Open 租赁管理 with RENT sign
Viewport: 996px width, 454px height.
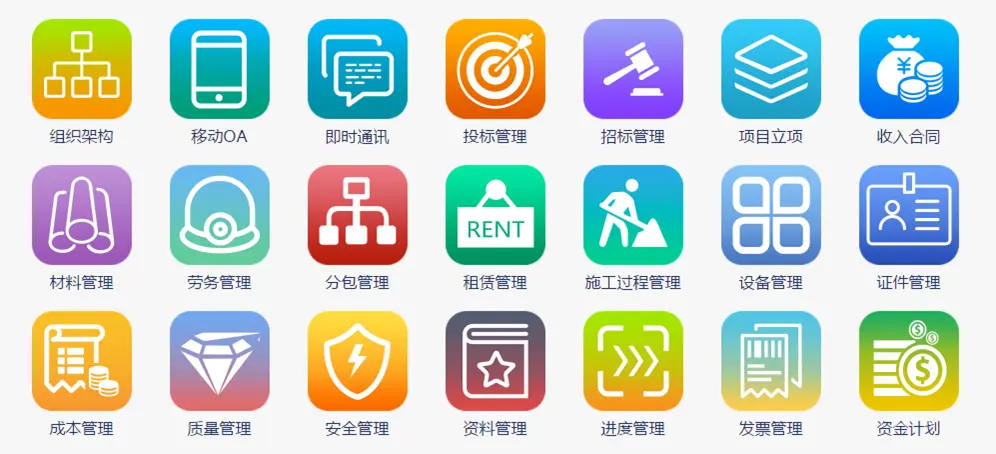(495, 215)
